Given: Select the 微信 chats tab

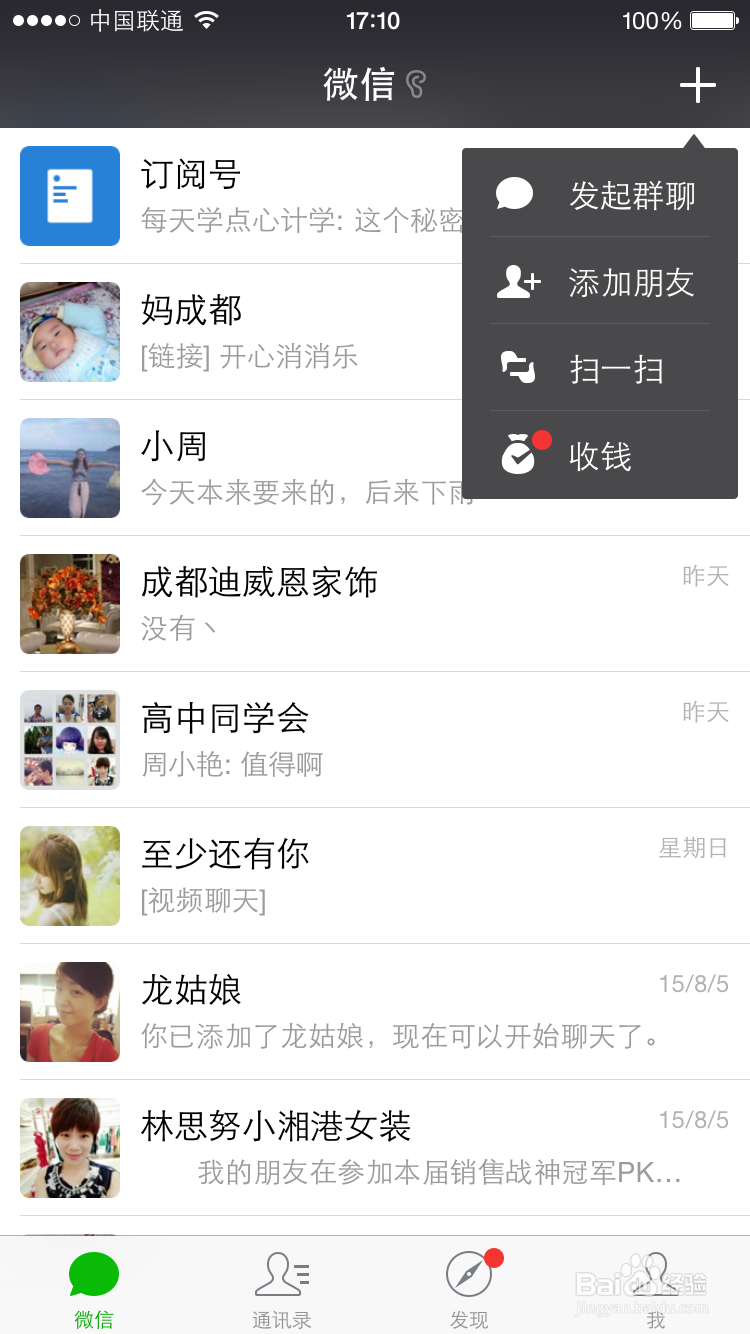Looking at the screenshot, I should (x=94, y=1287).
